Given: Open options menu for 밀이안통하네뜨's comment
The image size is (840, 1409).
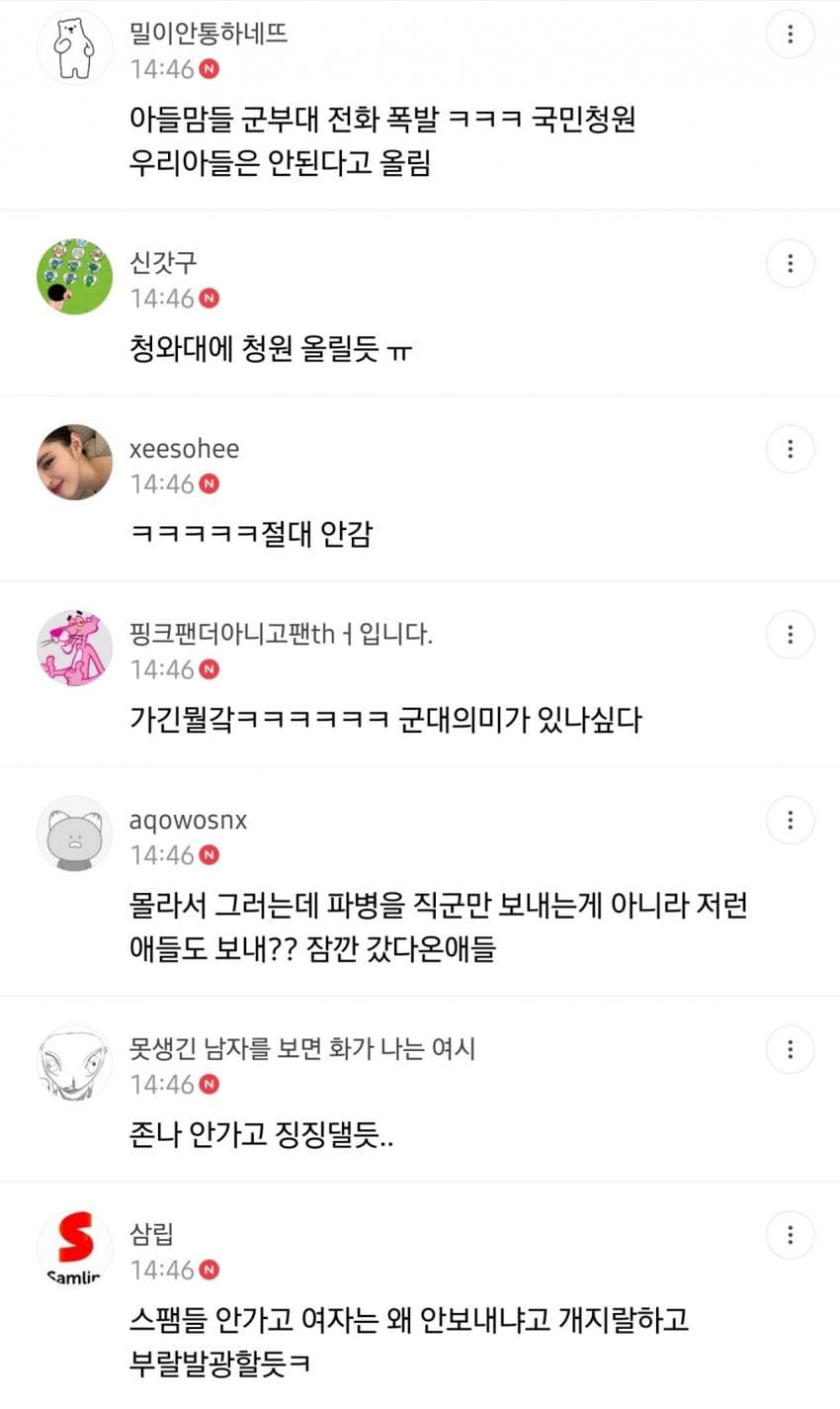Looking at the screenshot, I should 790,35.
